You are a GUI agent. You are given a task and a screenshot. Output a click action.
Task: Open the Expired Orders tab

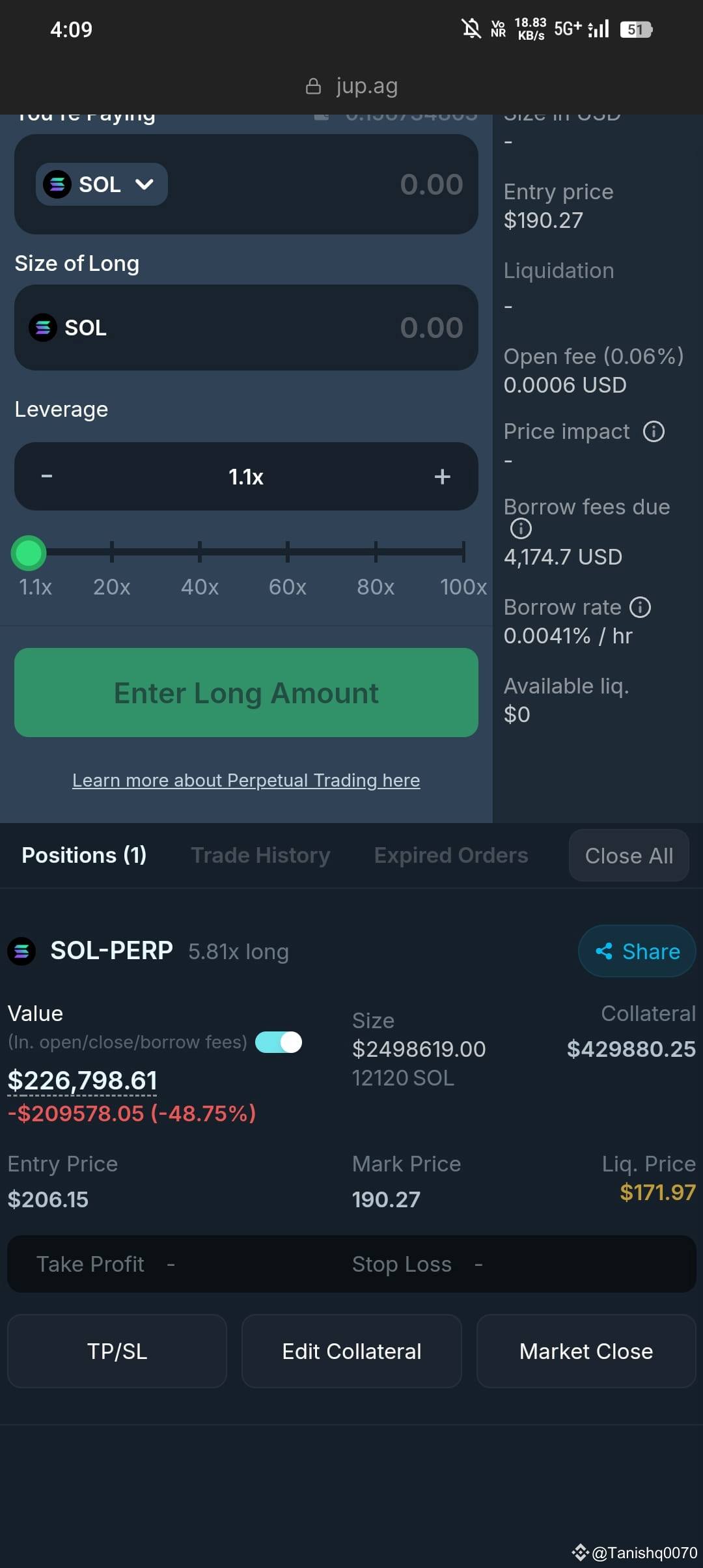(x=450, y=855)
